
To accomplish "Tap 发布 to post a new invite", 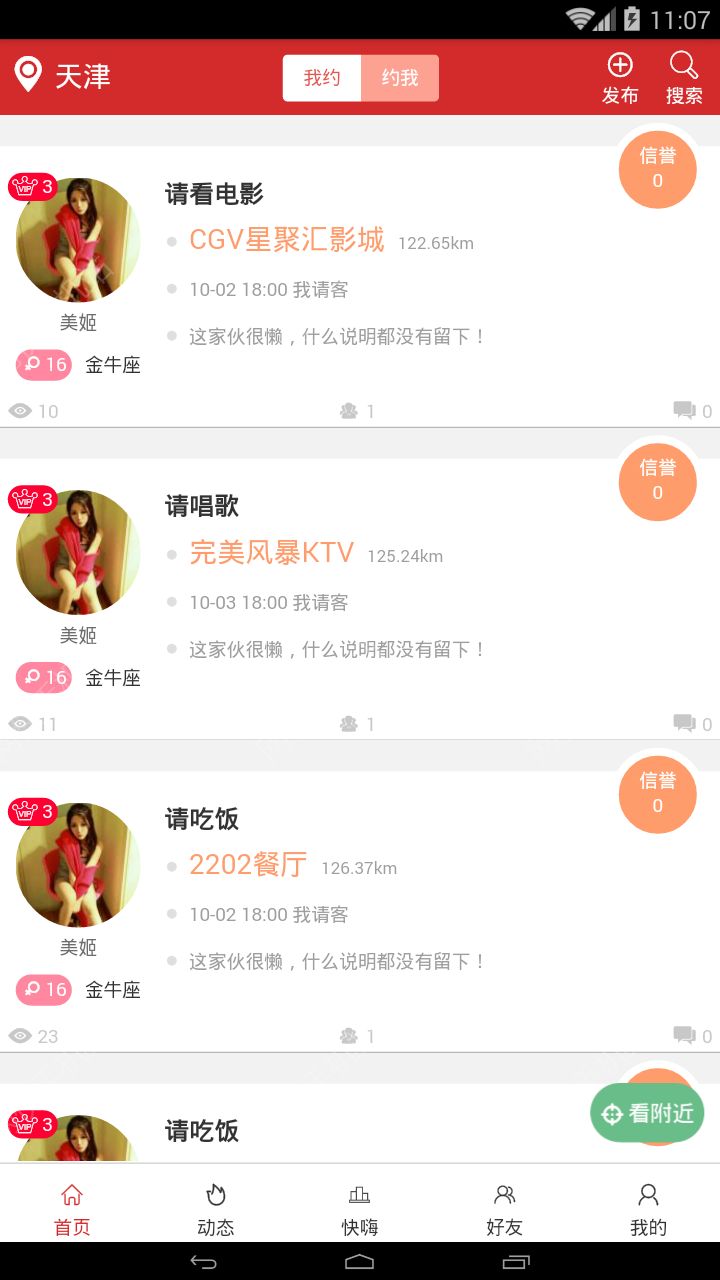I will click(x=620, y=78).
